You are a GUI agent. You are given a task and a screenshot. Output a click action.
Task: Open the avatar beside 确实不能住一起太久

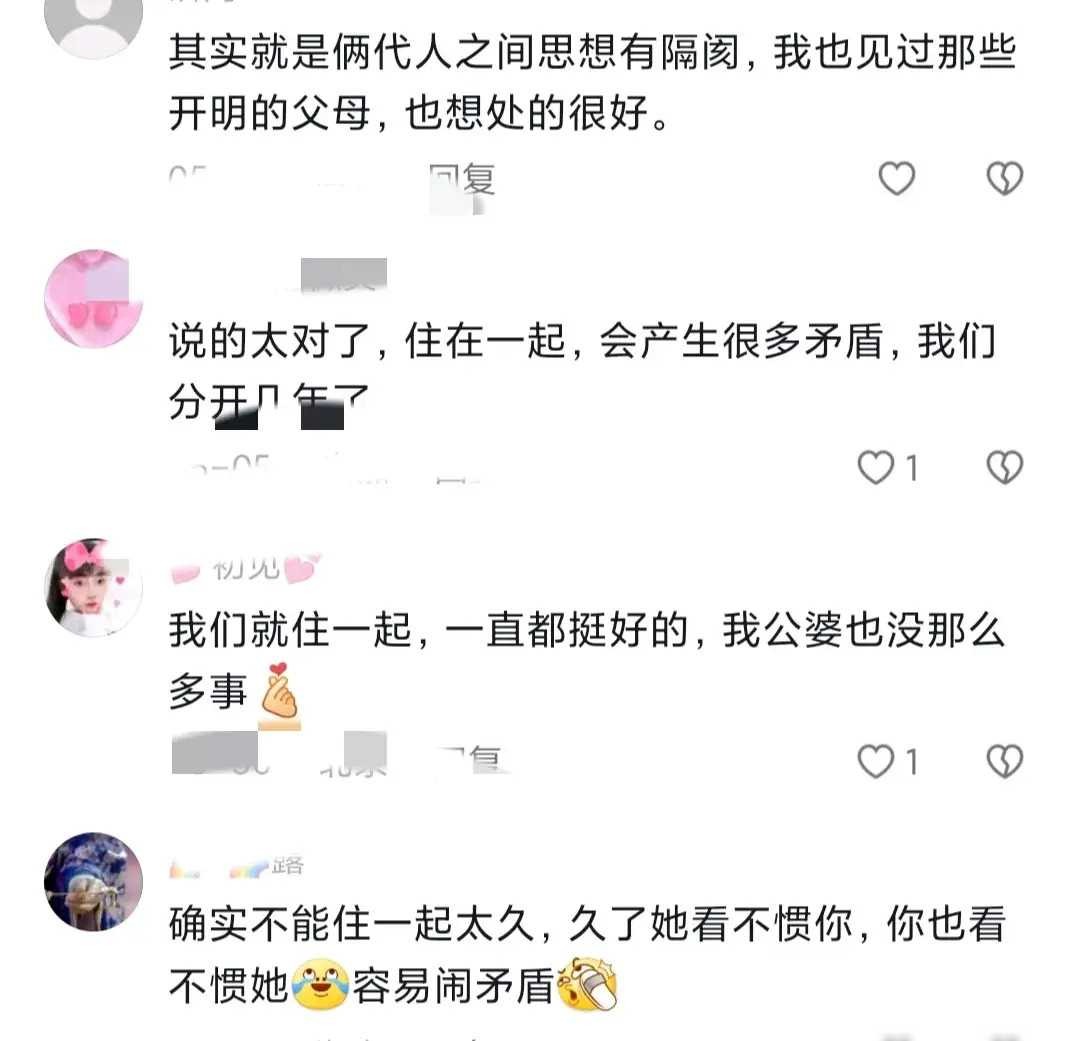[93, 881]
